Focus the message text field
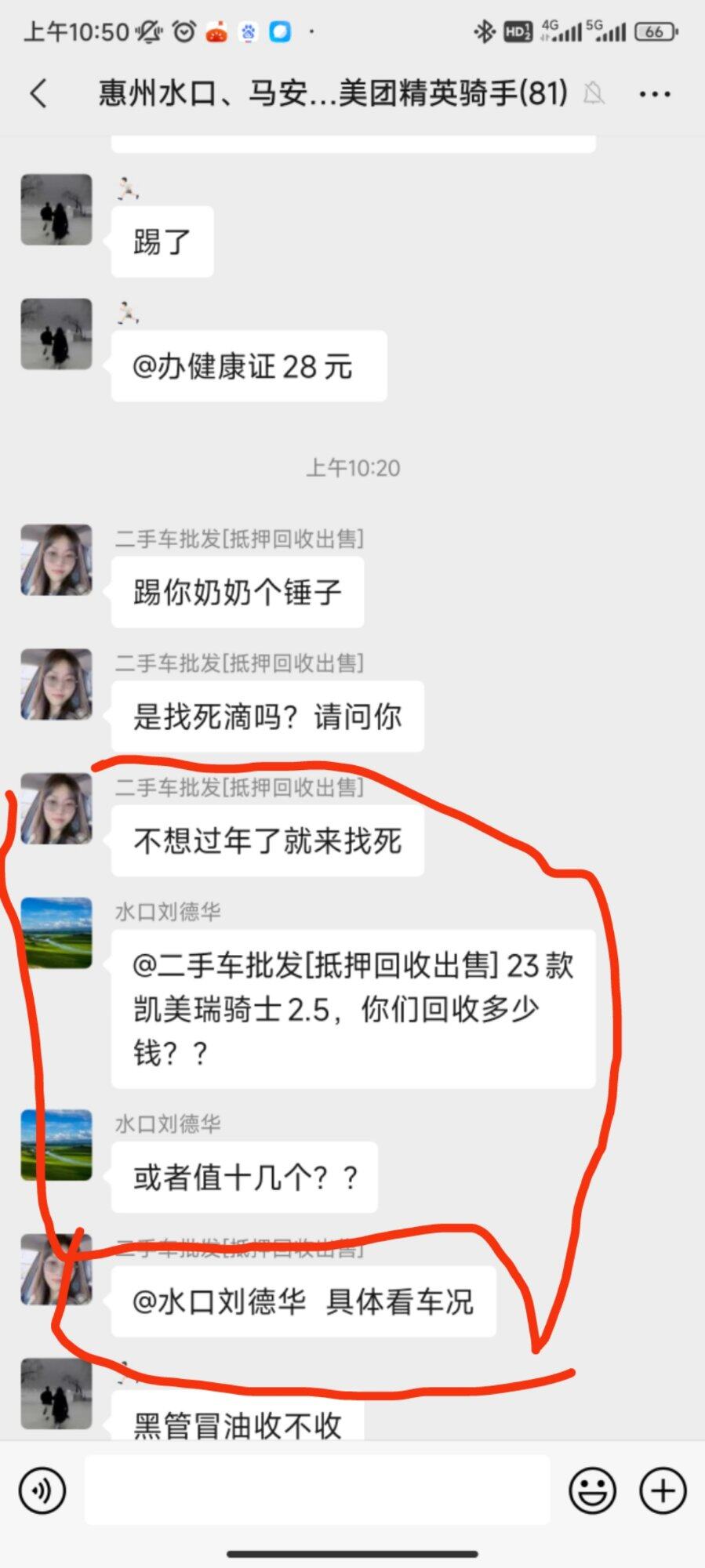The height and width of the screenshot is (1568, 705). pyautogui.click(x=317, y=1490)
